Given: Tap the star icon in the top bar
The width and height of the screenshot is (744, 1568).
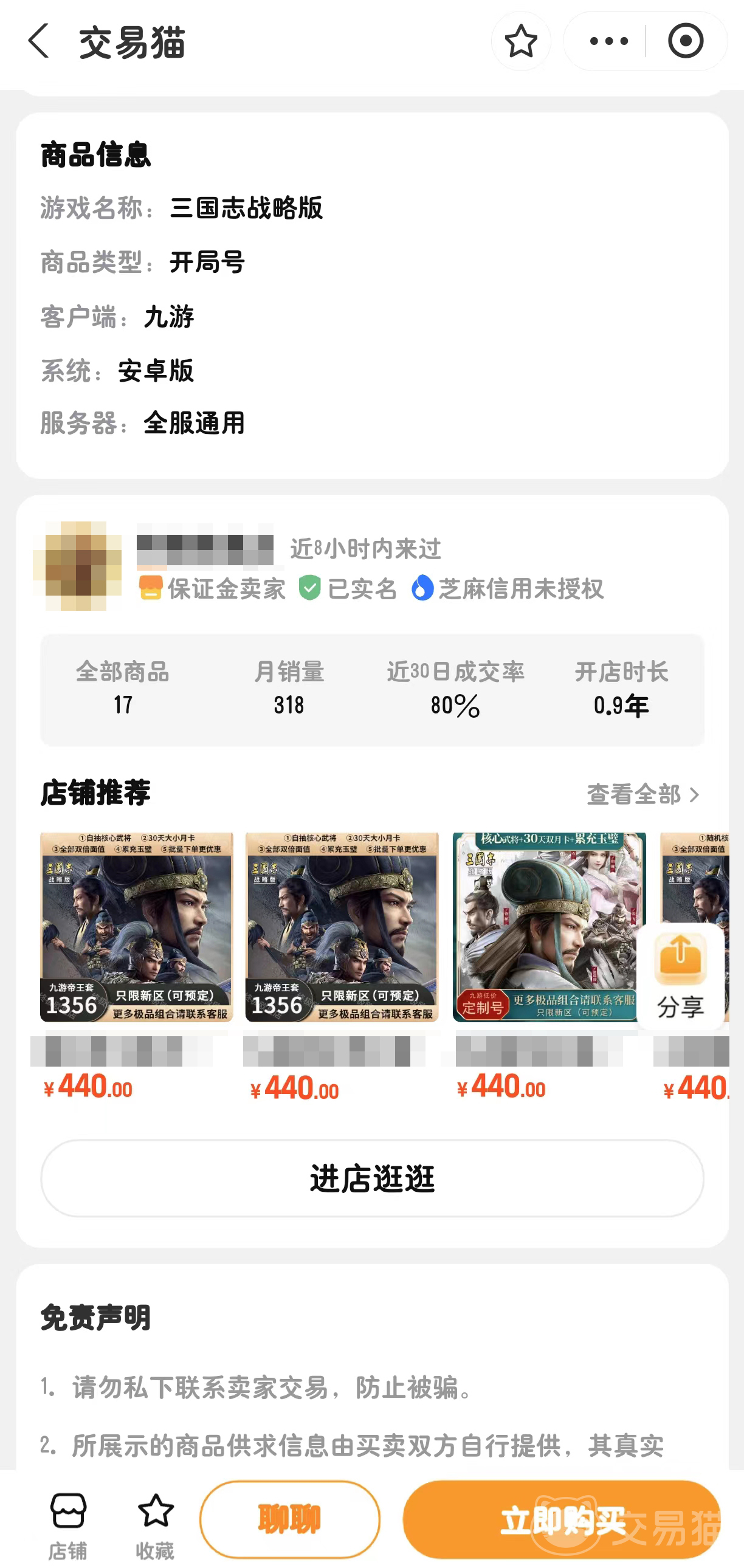Looking at the screenshot, I should (520, 41).
